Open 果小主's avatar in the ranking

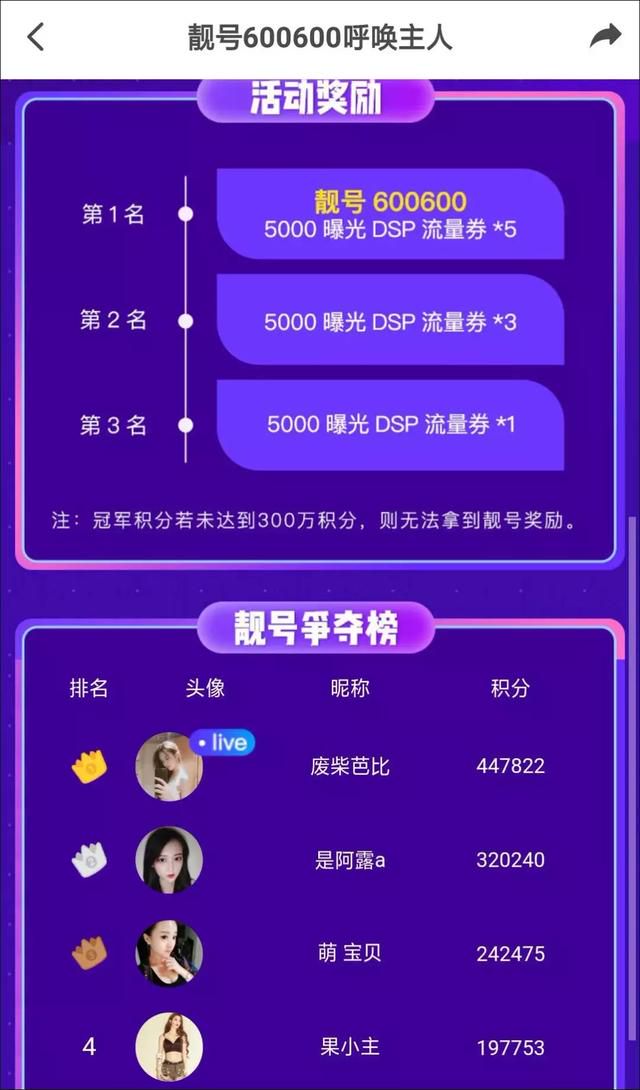point(169,1047)
